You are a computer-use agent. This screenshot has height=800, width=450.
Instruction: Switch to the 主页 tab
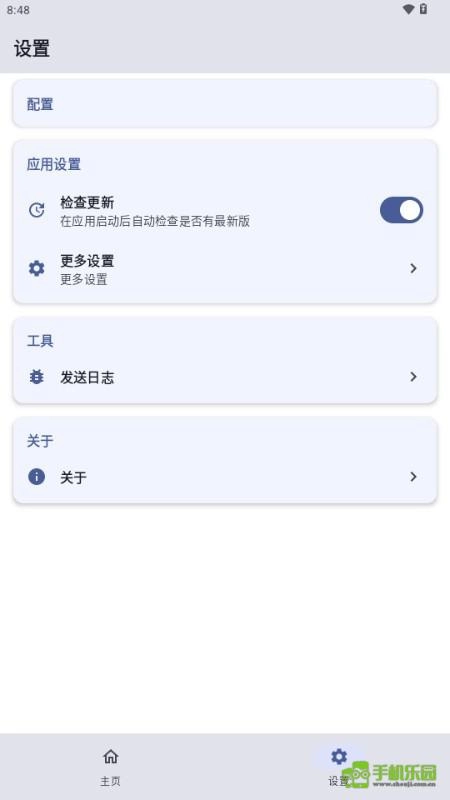coord(111,766)
